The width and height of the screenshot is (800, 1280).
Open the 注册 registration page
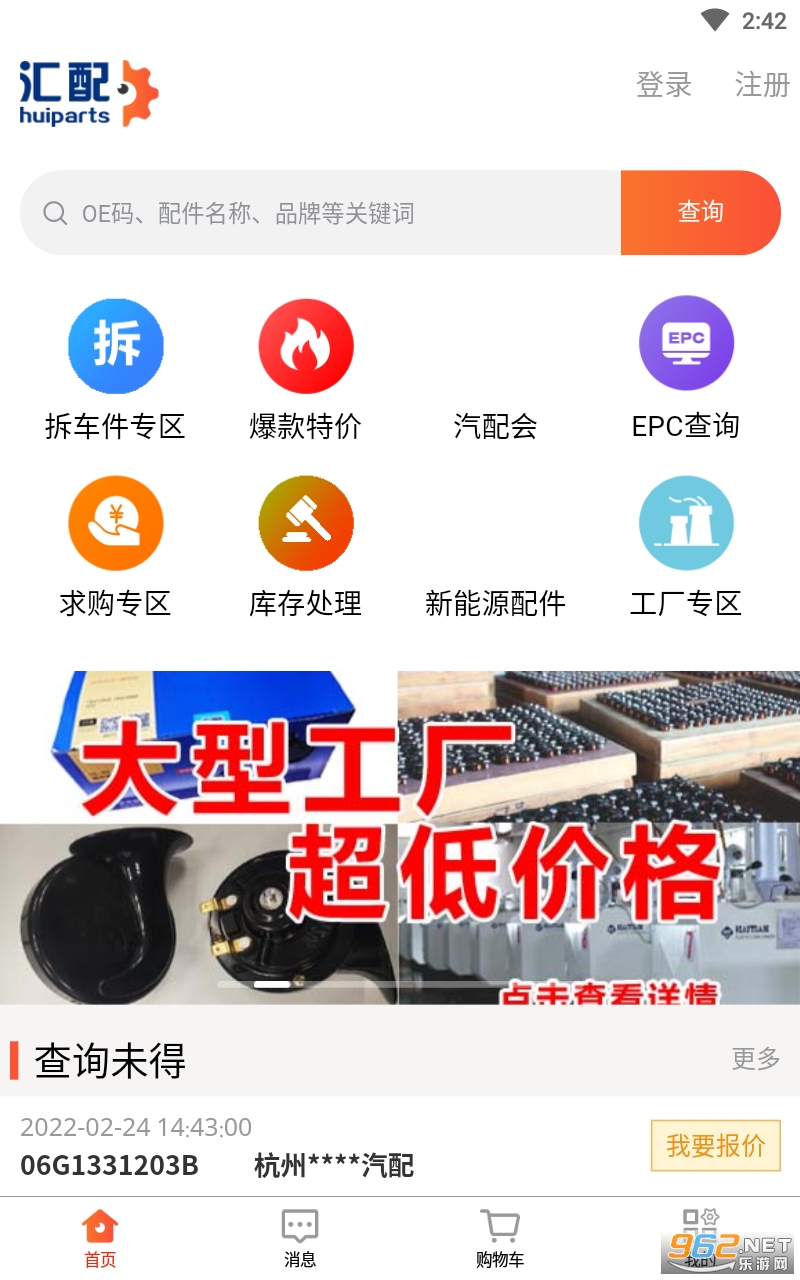pyautogui.click(x=762, y=85)
